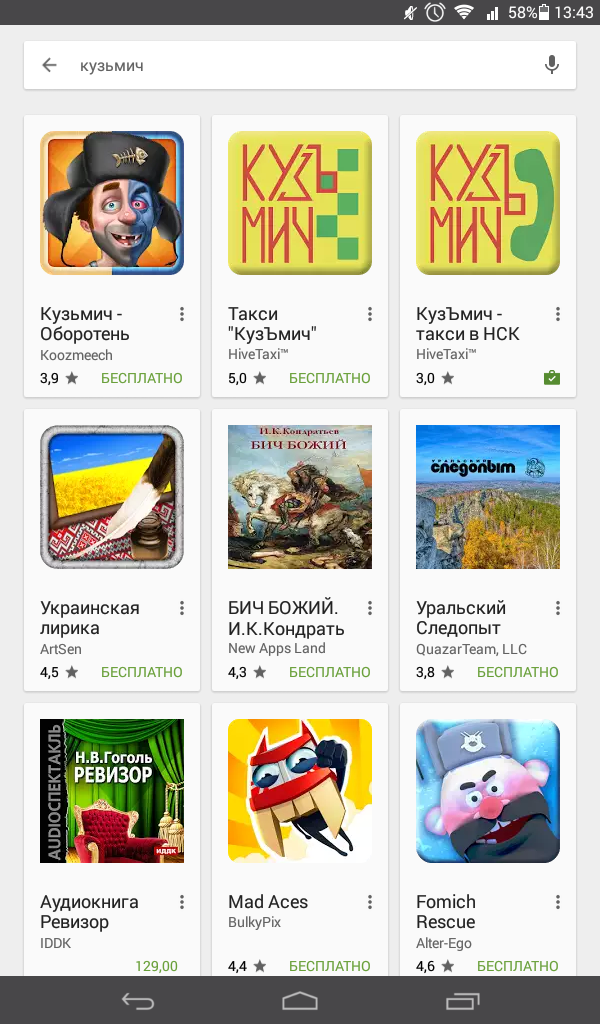Start voice search with microphone

point(551,65)
